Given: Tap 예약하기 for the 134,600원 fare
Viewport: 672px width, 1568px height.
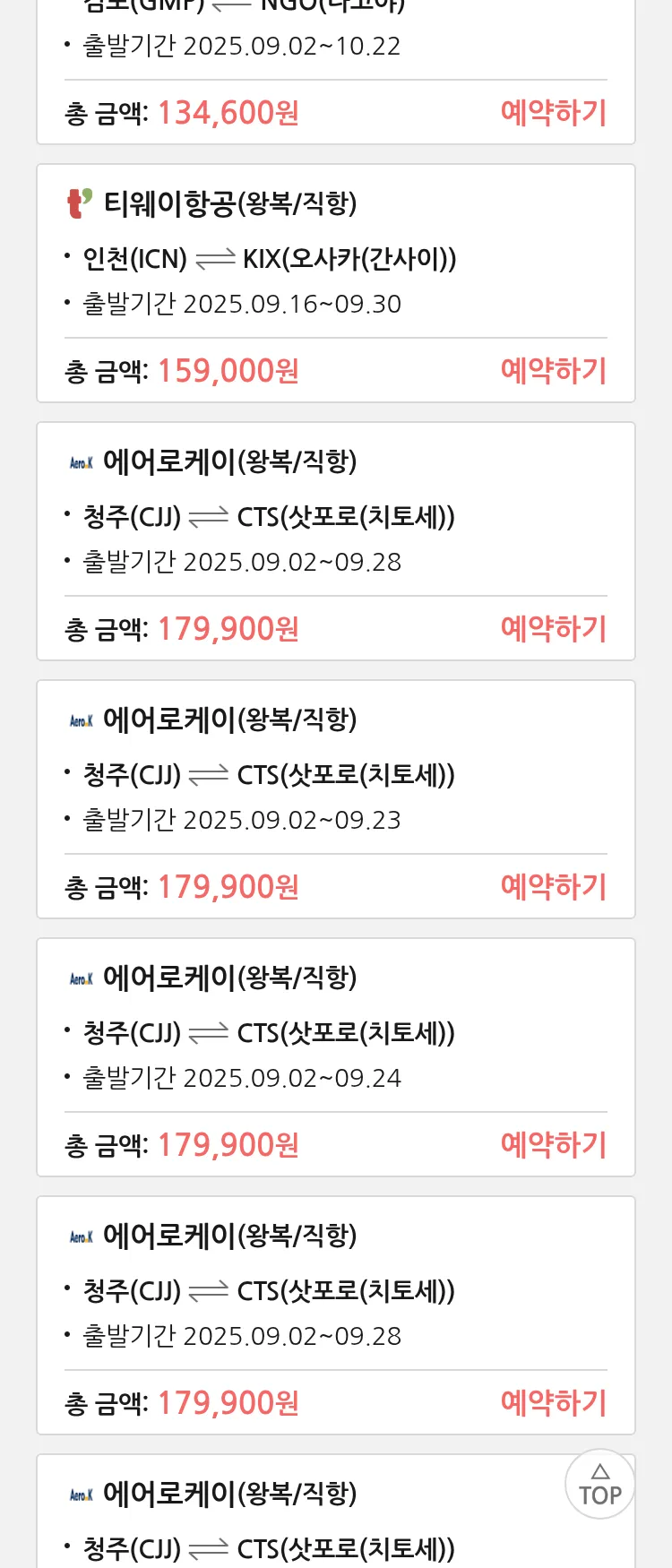Looking at the screenshot, I should pyautogui.click(x=553, y=113).
